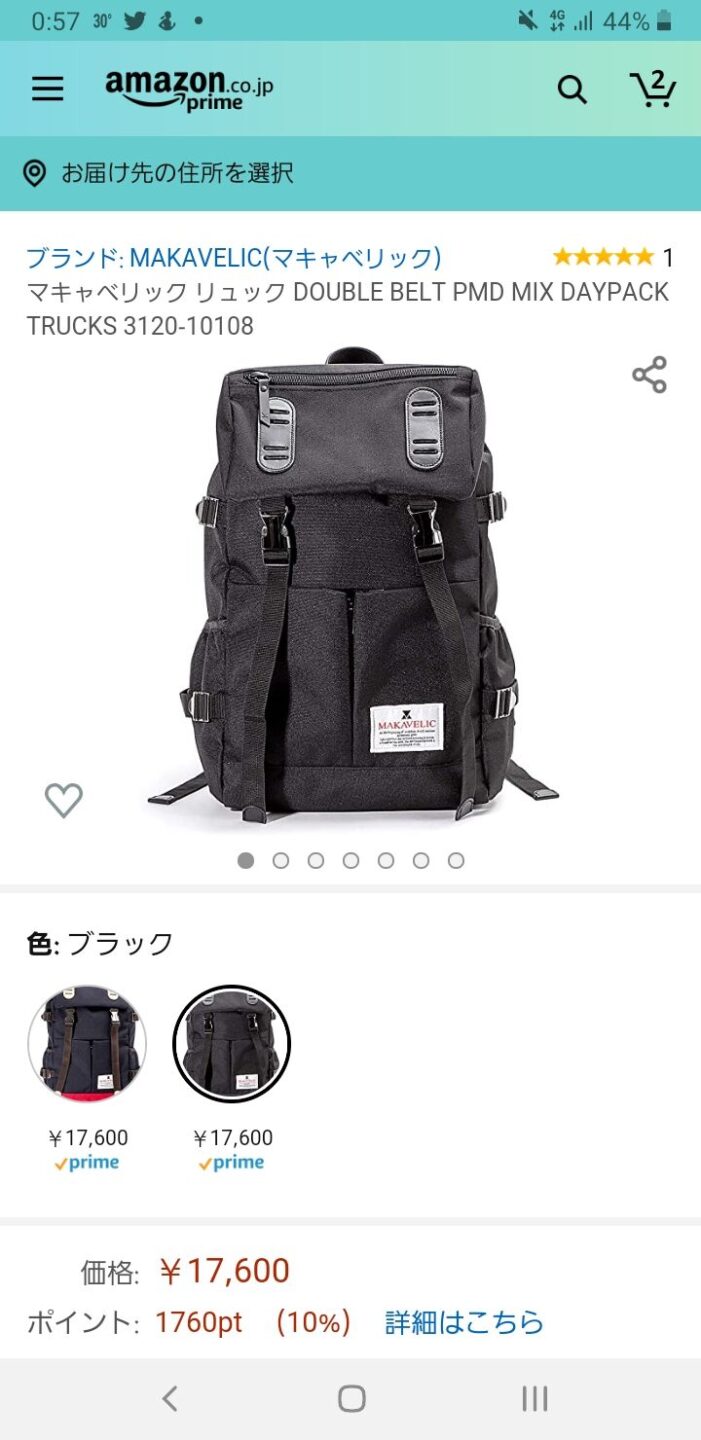Screen dimensions: 701x1440
Task: Go to Amazon.co.jp home via logo
Action: [x=188, y=89]
